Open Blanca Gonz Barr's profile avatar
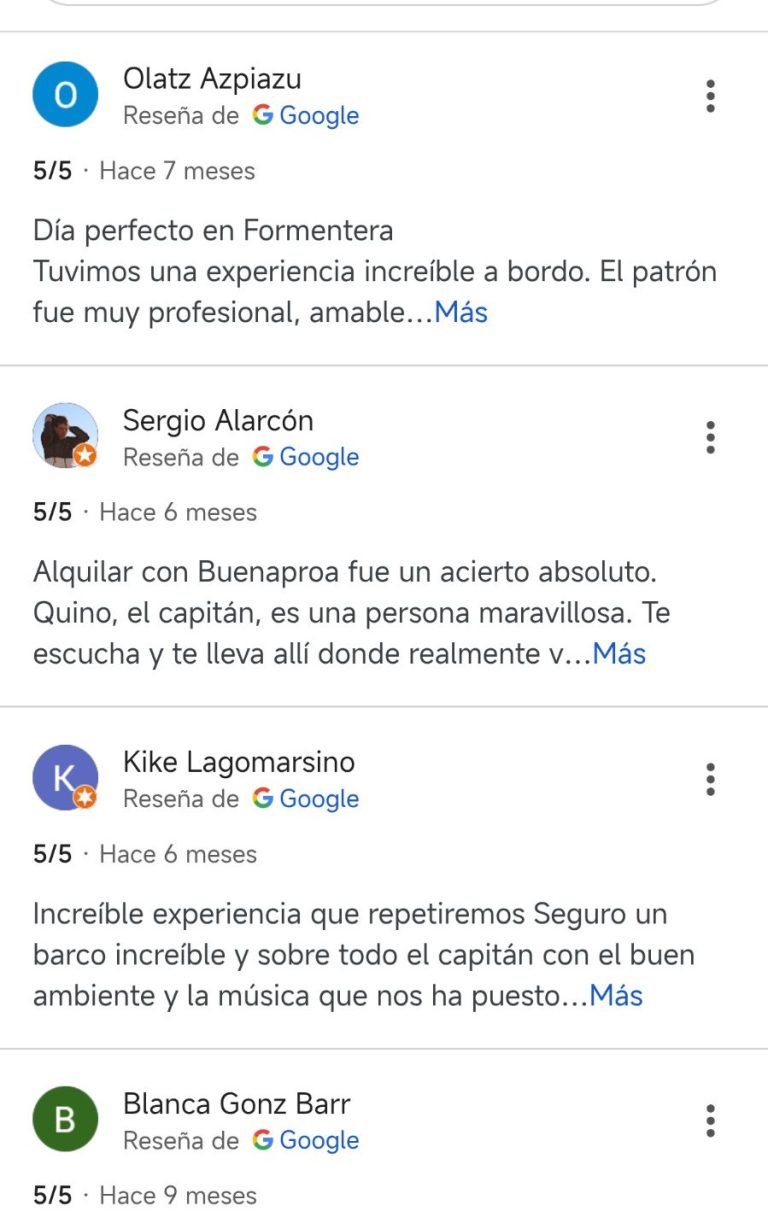The width and height of the screenshot is (768, 1223). point(65,1119)
